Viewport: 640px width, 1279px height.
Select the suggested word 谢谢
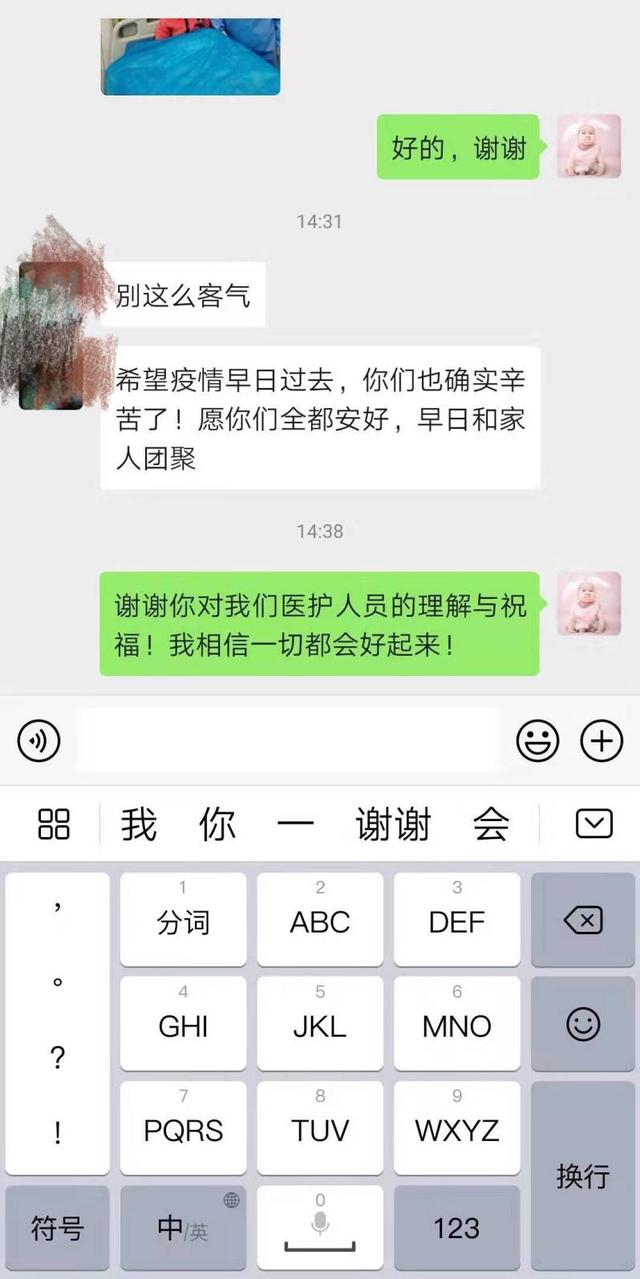(393, 825)
